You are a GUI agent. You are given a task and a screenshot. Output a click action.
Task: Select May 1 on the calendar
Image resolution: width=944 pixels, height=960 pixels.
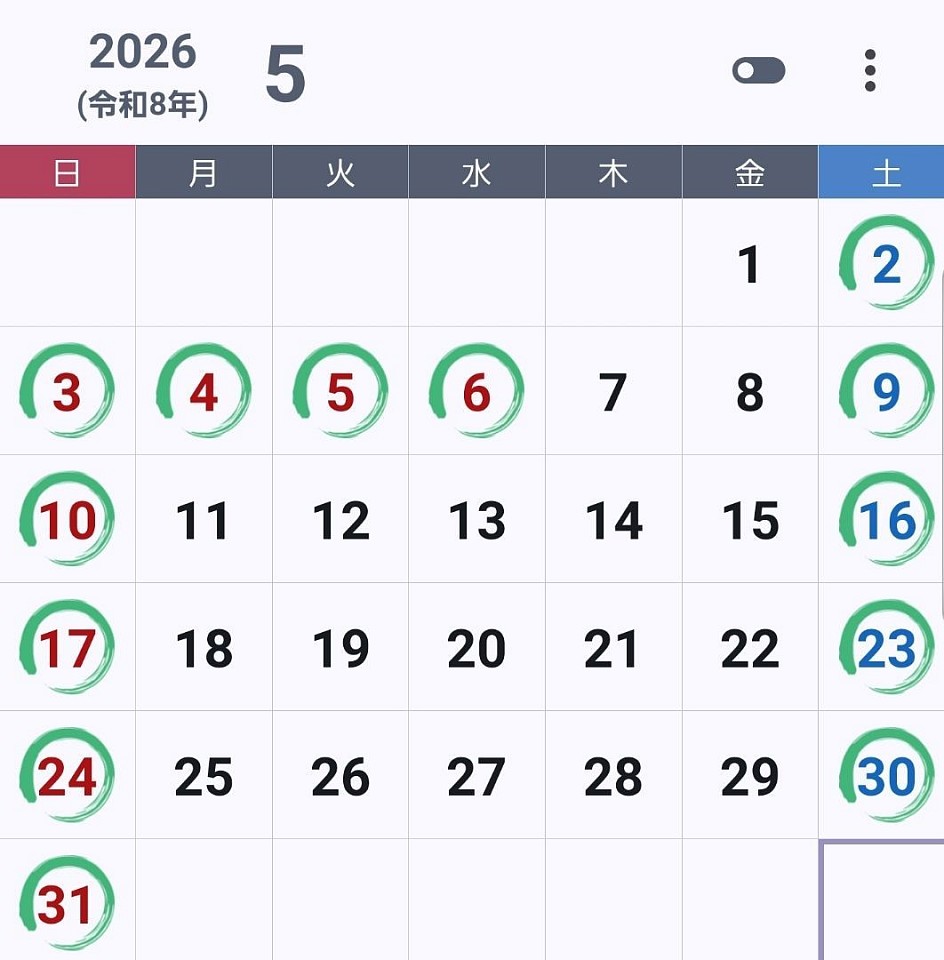[749, 265]
